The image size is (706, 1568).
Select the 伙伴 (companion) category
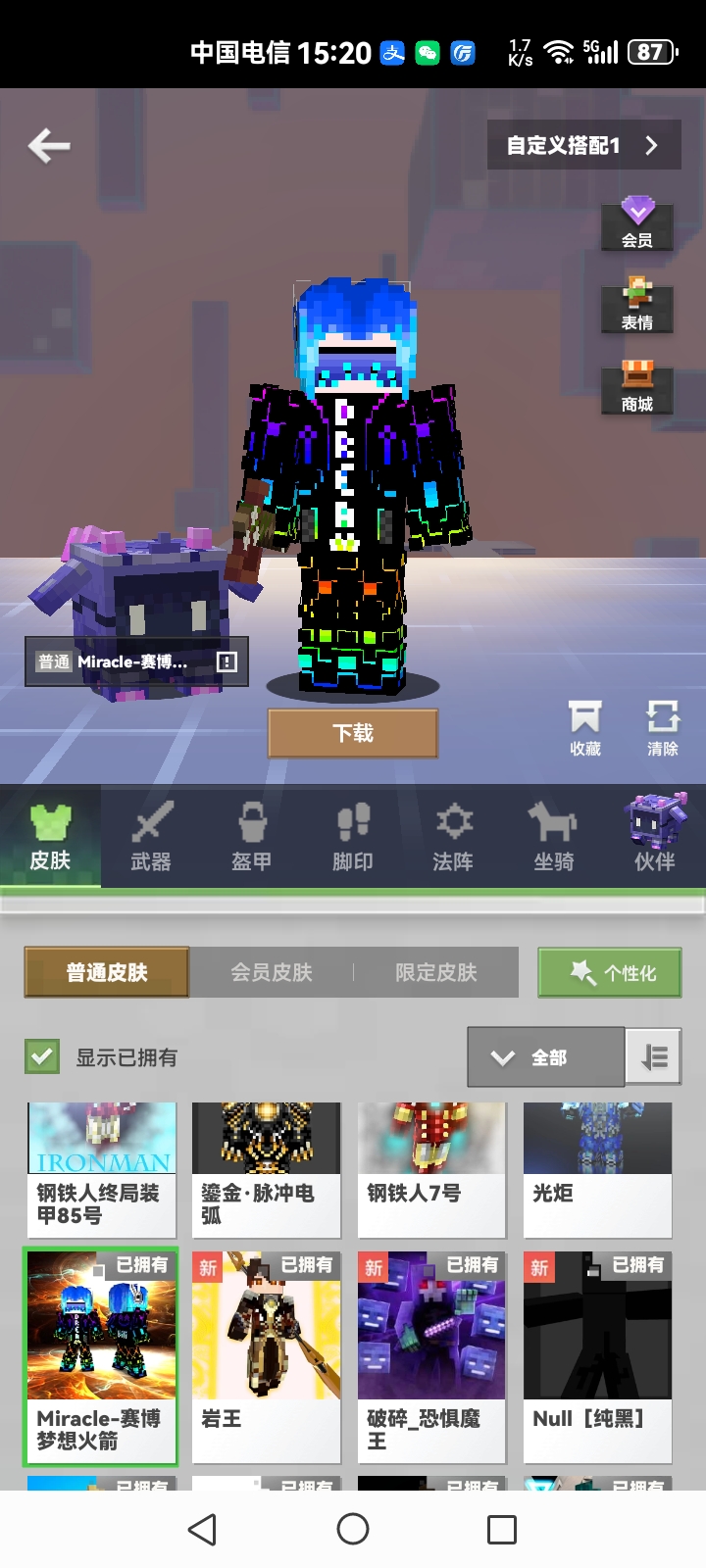point(653,838)
